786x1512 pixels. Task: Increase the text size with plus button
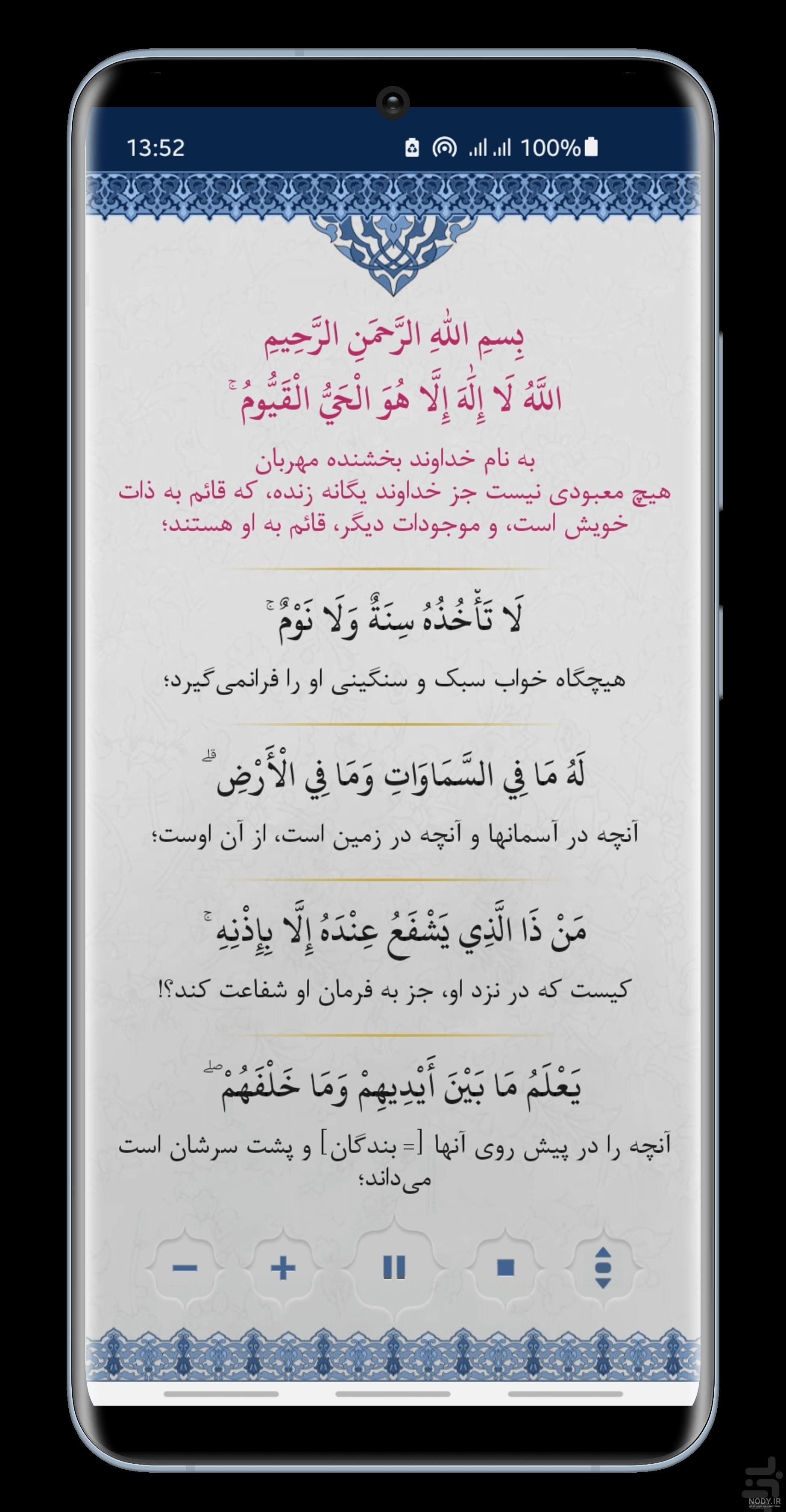(x=283, y=1268)
